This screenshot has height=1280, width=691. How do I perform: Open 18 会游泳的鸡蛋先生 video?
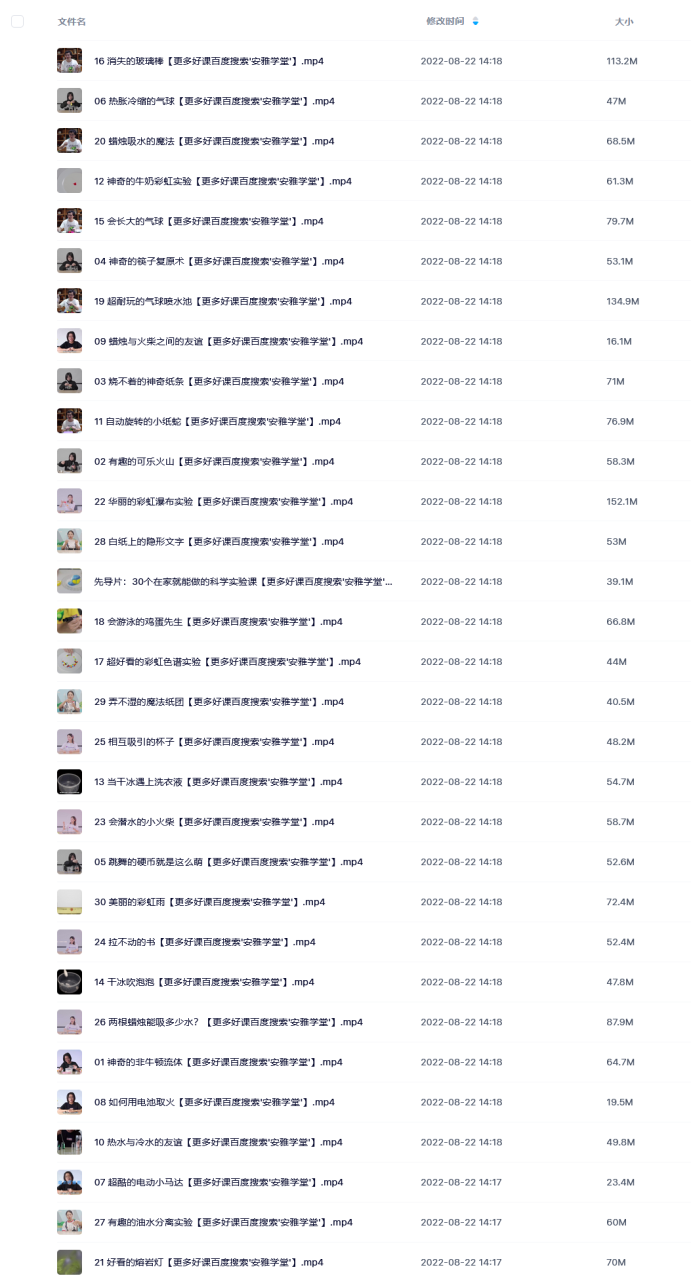(219, 621)
